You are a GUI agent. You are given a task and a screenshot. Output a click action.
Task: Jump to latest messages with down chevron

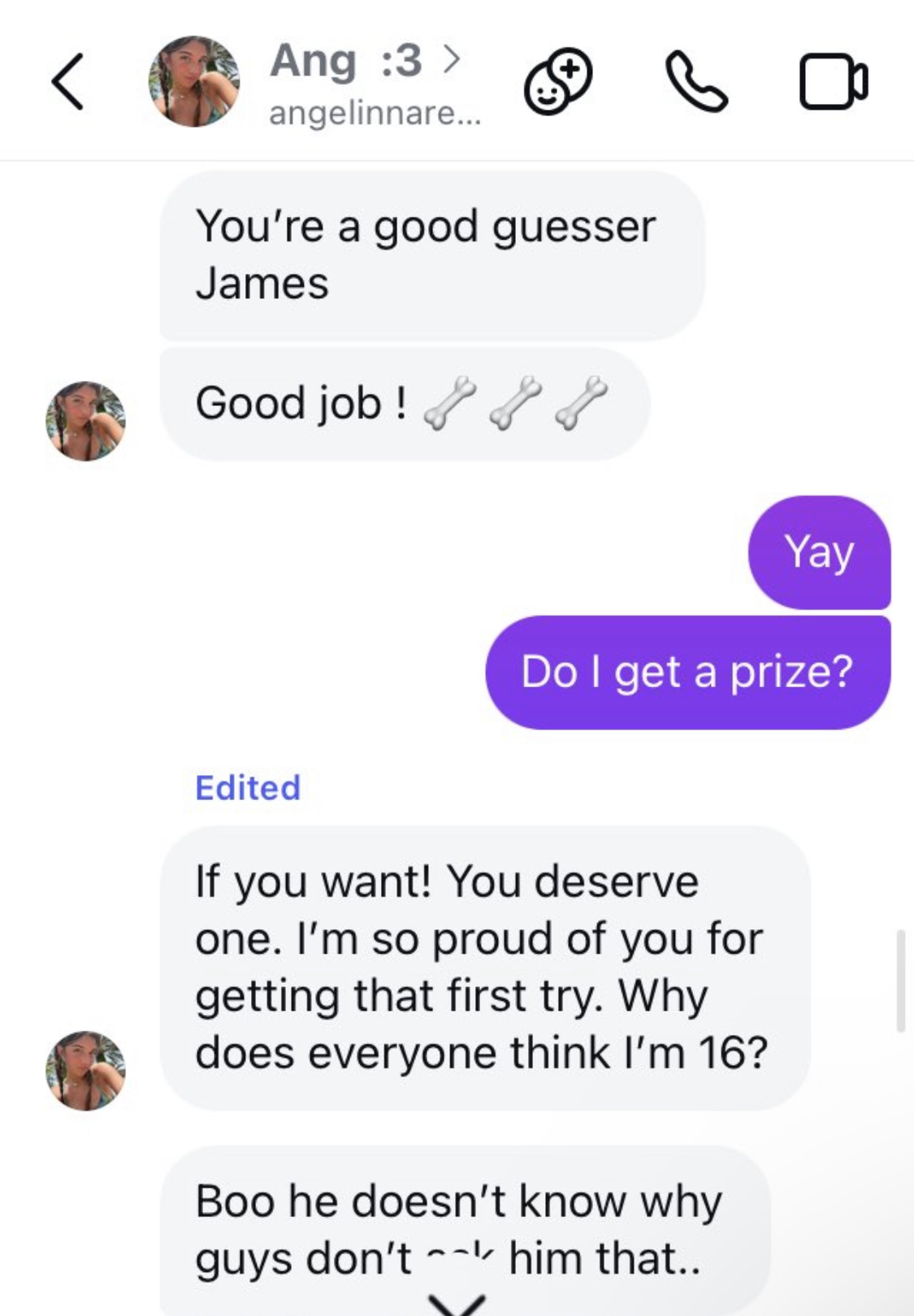[x=457, y=1303]
